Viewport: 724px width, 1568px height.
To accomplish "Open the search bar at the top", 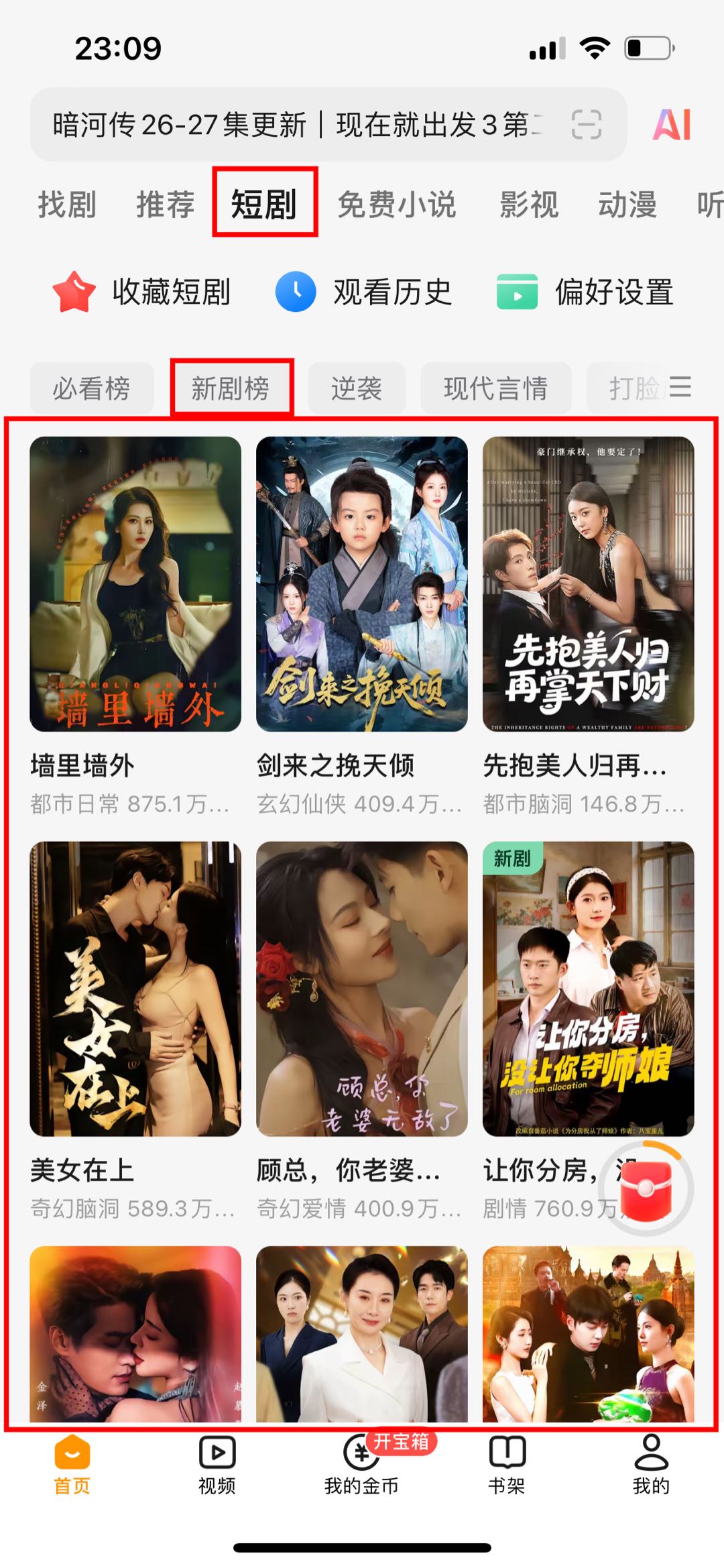I will coord(295,125).
